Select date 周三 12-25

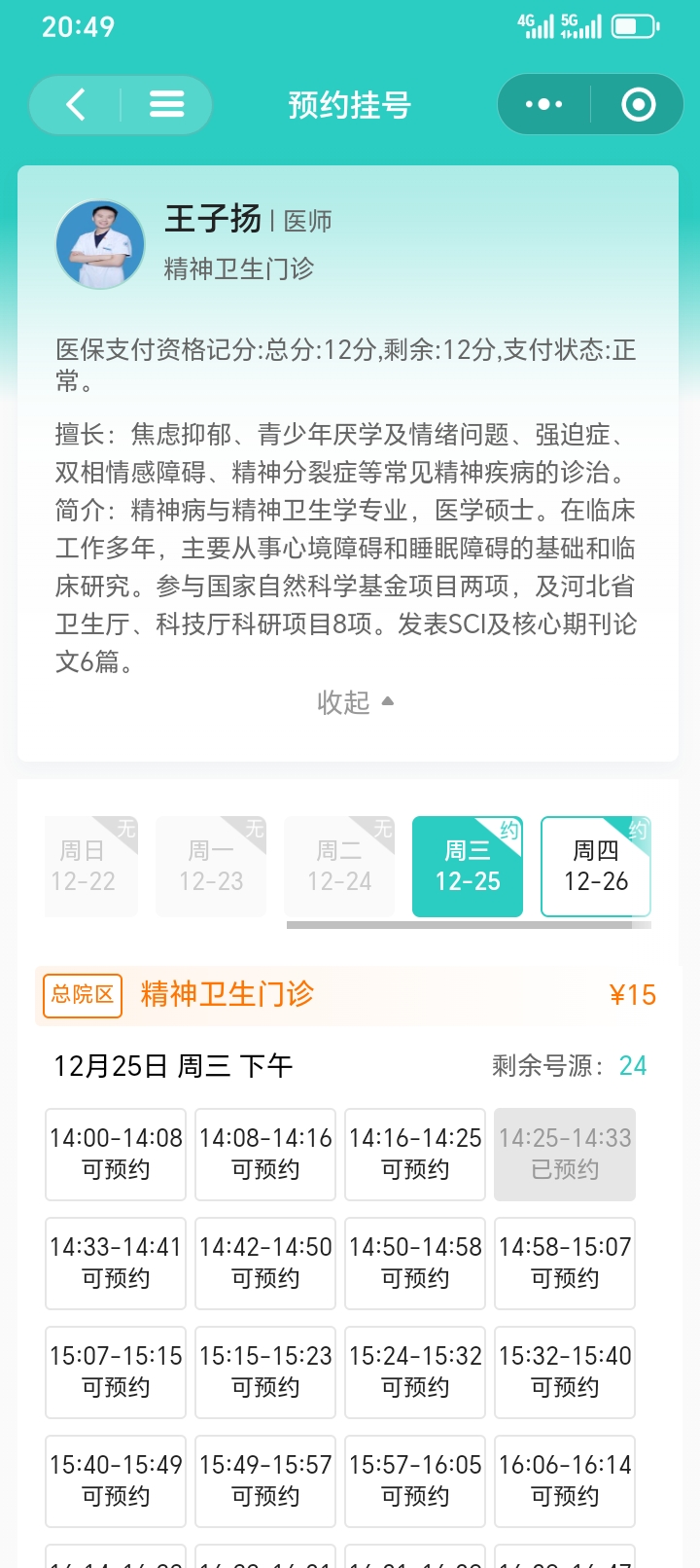click(x=468, y=866)
